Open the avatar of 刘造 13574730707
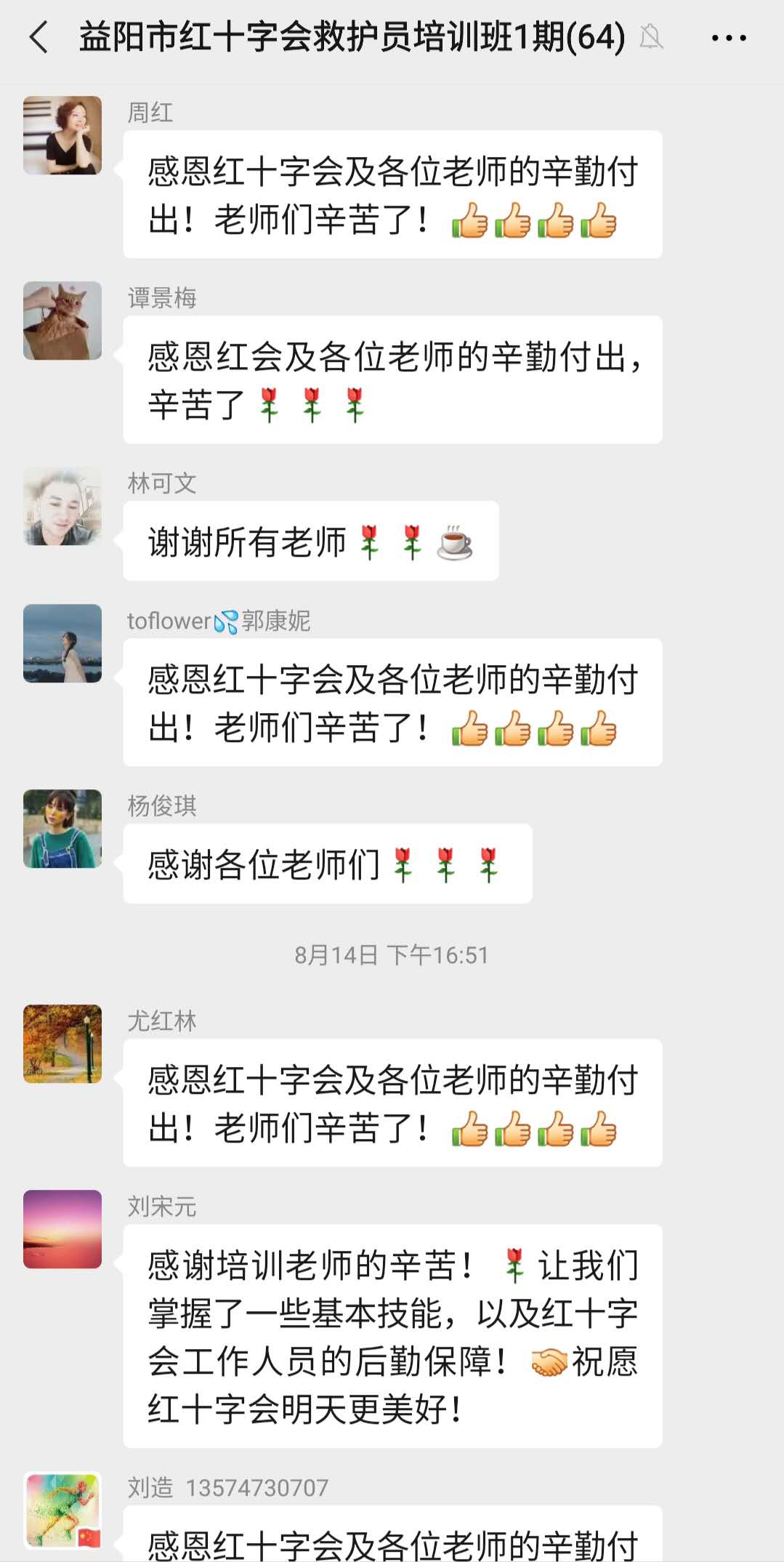Image resolution: width=784 pixels, height=1562 pixels. 62,1511
